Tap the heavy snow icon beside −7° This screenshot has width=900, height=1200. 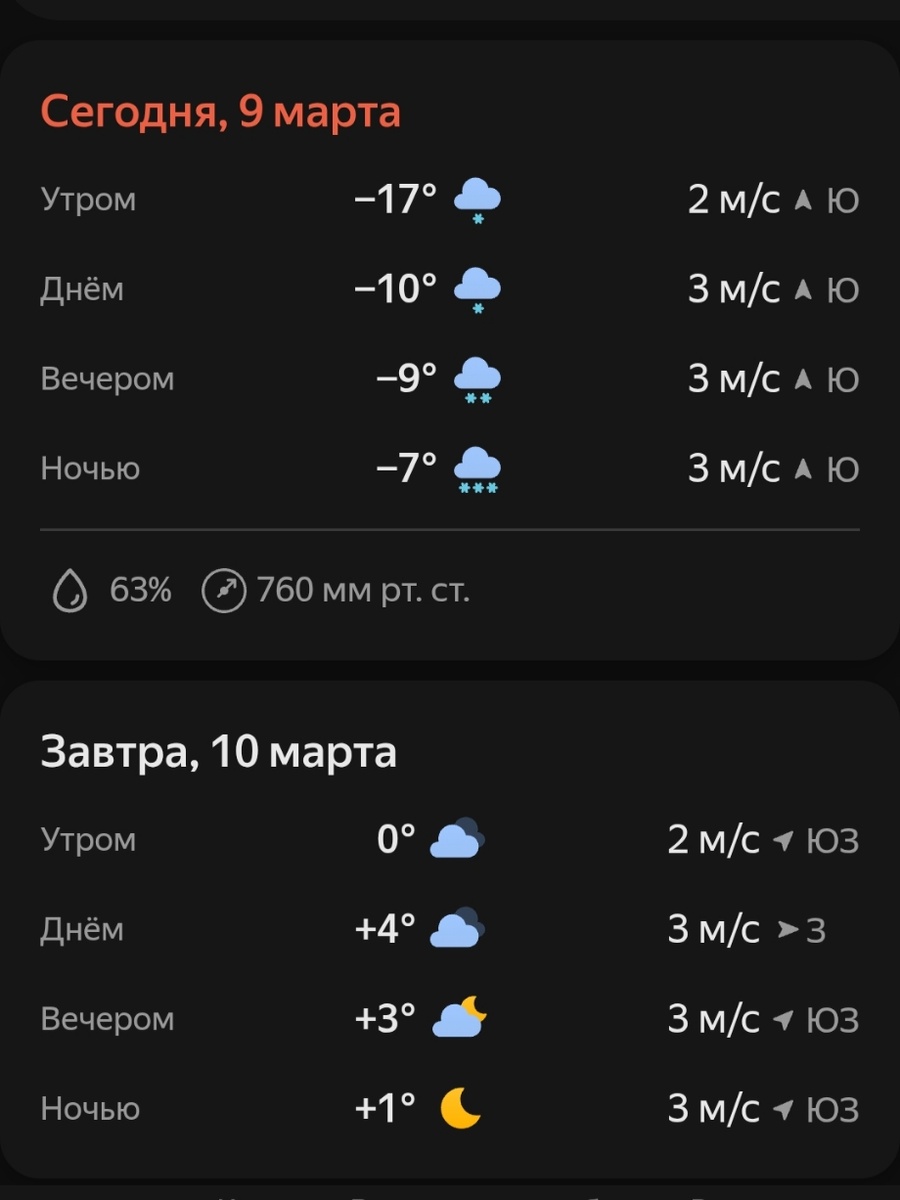478,468
